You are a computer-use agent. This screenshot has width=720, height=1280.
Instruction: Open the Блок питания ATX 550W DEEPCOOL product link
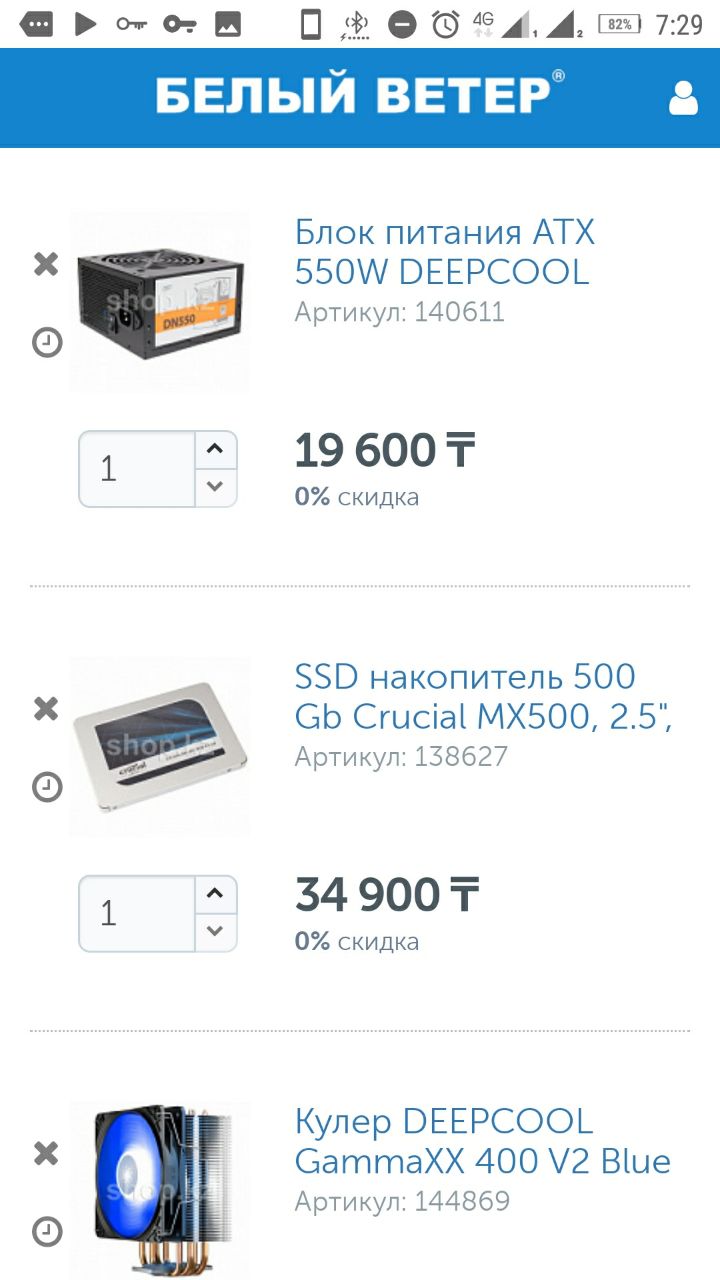coord(444,252)
